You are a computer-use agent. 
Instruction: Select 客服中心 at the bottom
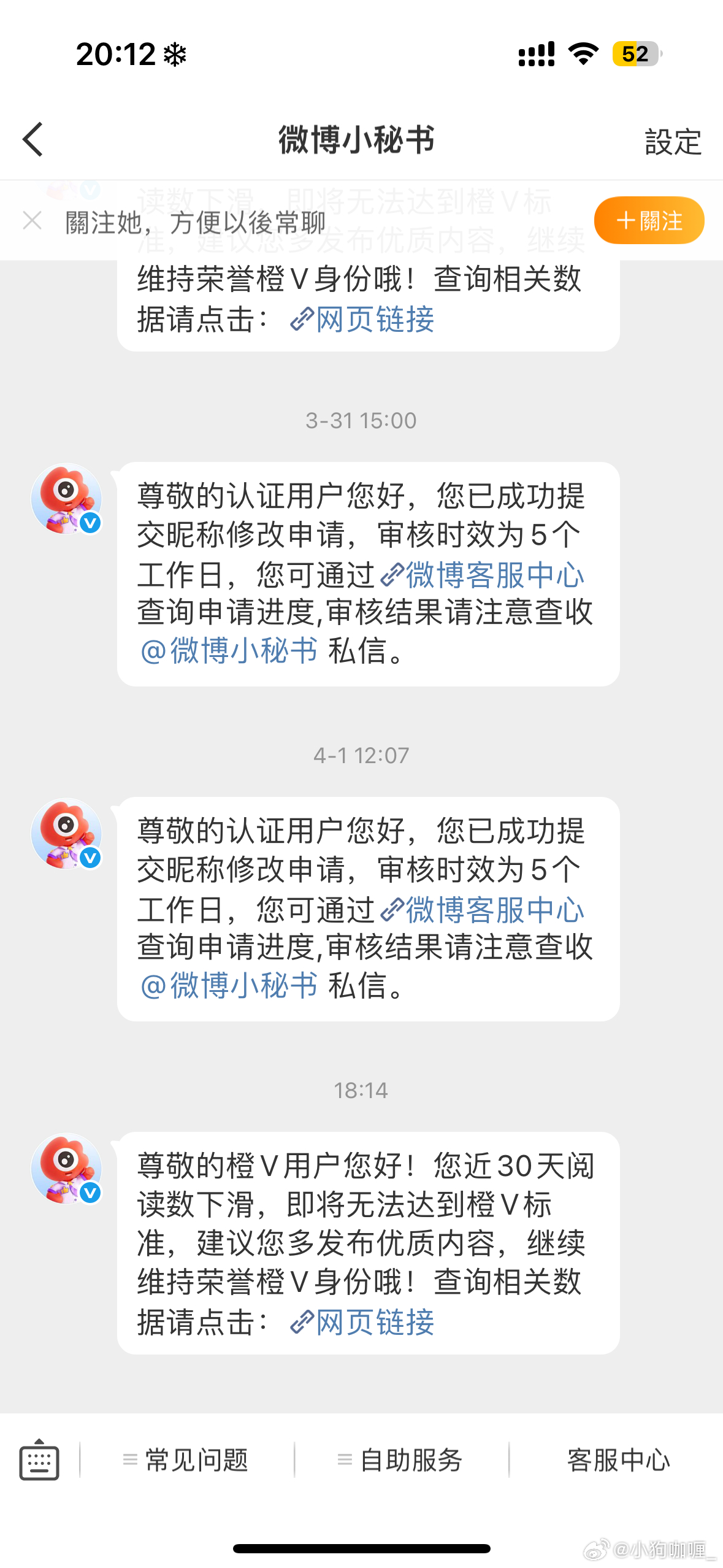coord(619,1460)
